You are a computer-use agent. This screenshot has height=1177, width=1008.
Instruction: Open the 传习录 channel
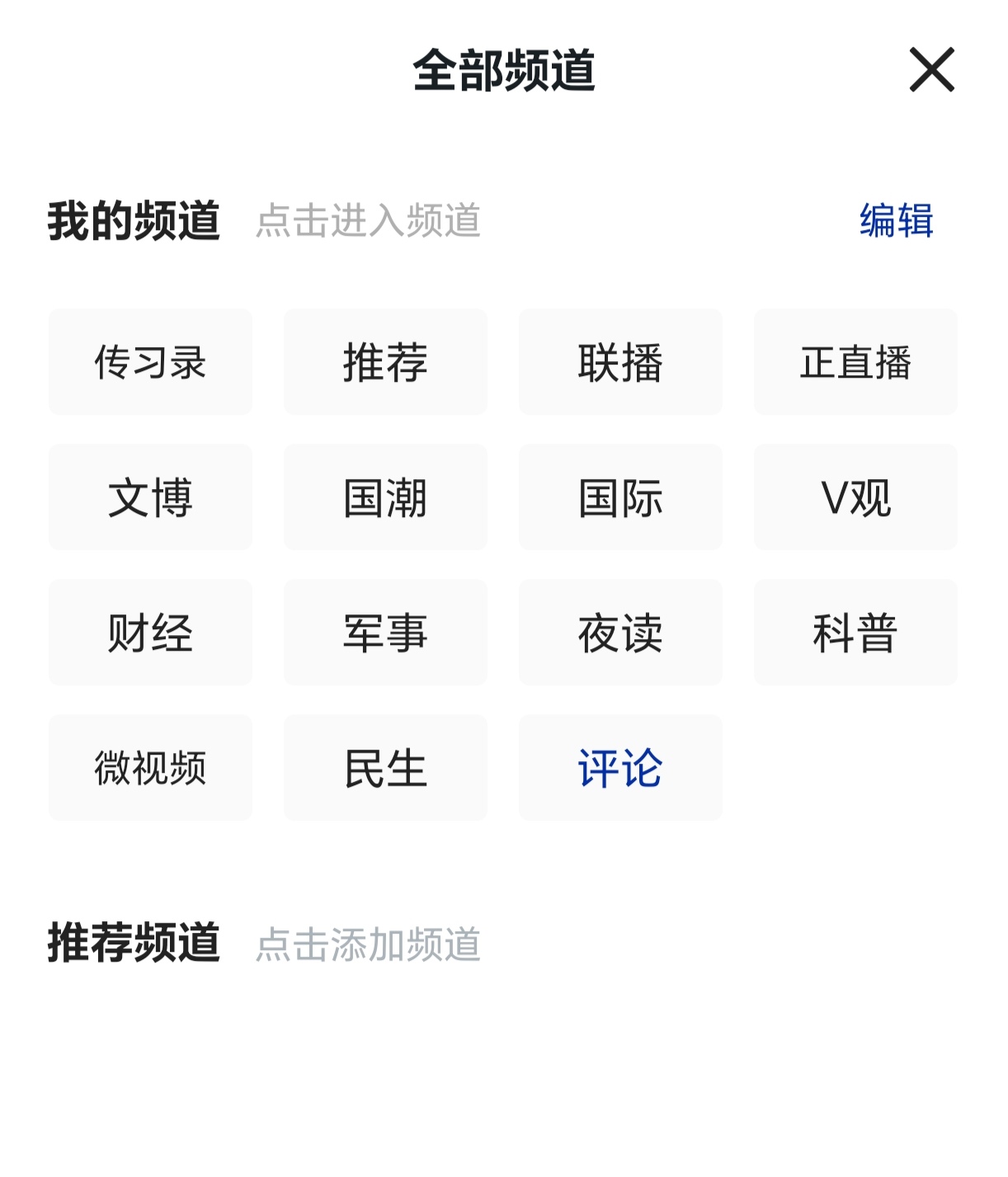(x=150, y=362)
